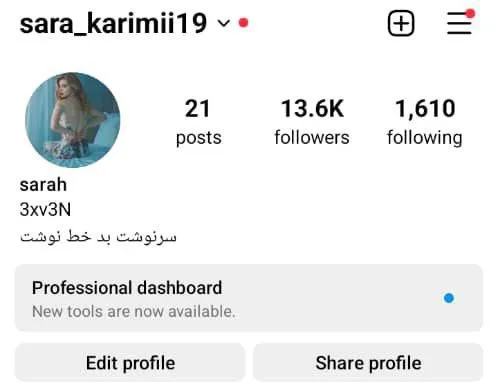
Task: View the 21 posts
Action: point(198,122)
